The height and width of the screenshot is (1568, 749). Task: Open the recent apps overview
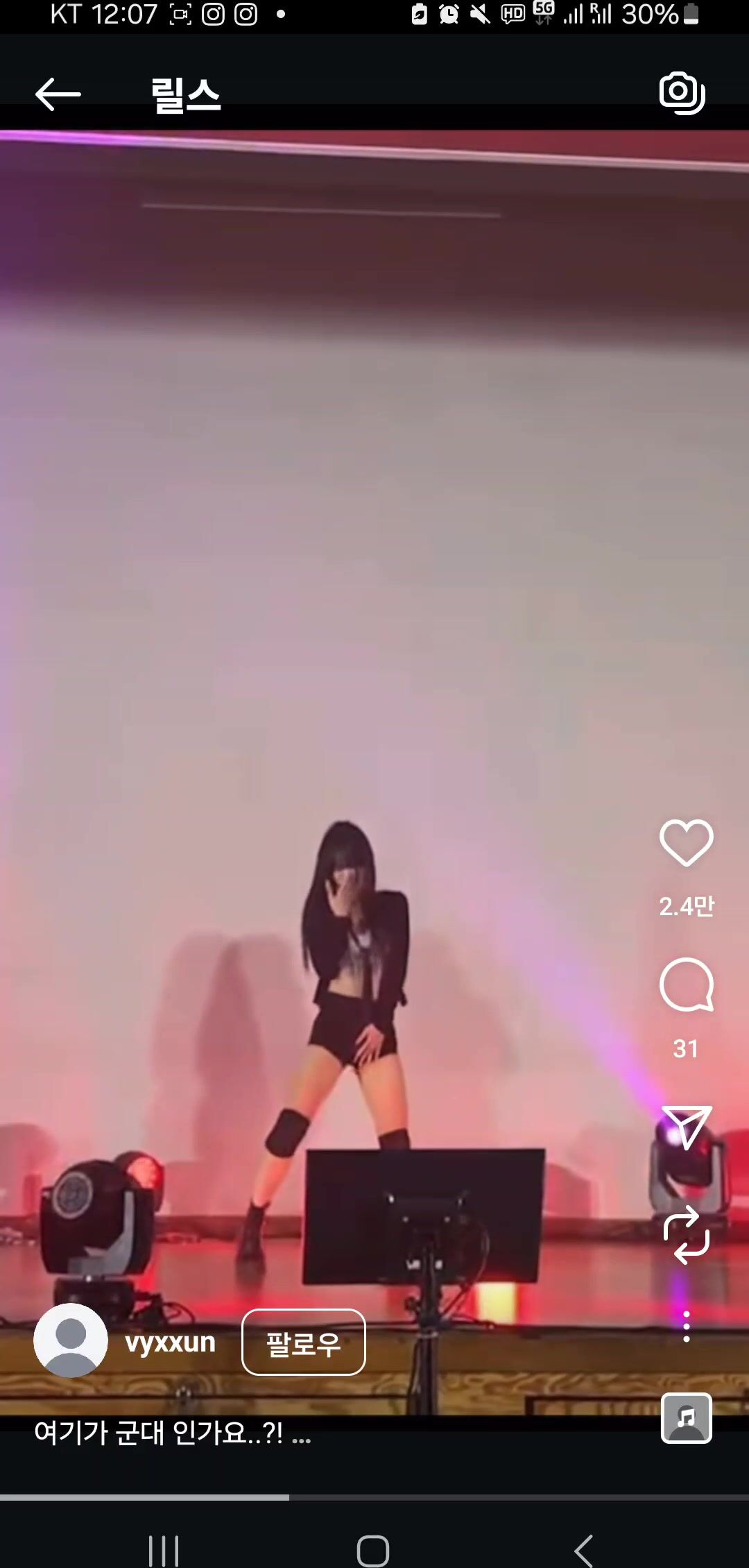click(164, 1549)
